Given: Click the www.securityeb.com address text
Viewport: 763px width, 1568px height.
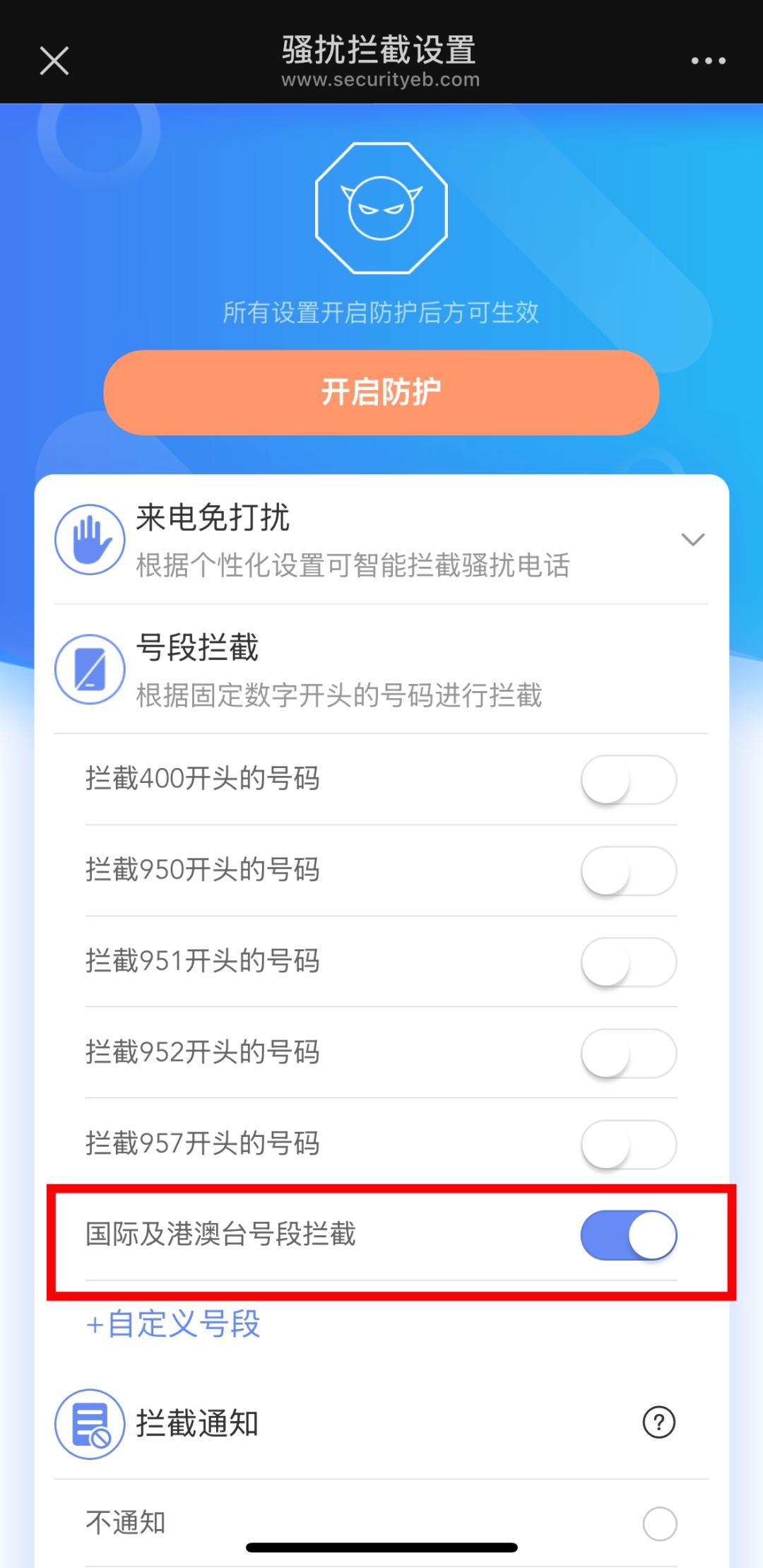Looking at the screenshot, I should [x=381, y=80].
